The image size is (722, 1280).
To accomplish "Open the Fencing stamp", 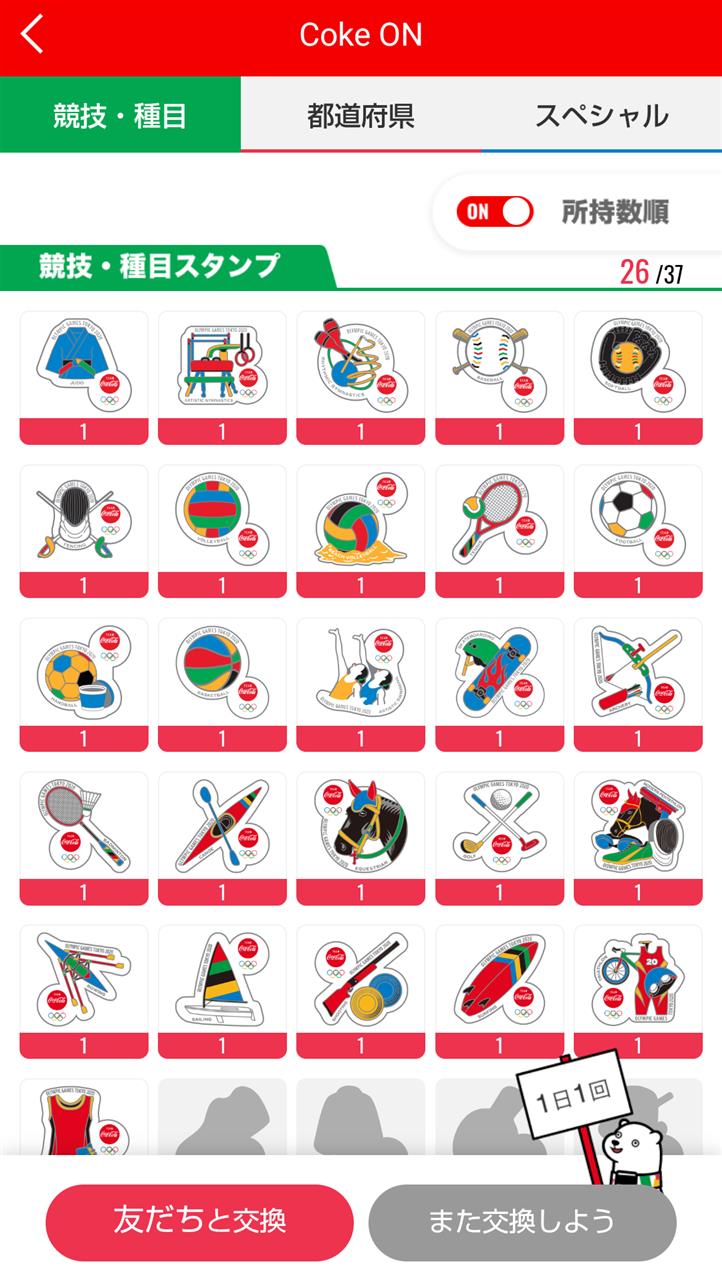I will click(83, 520).
